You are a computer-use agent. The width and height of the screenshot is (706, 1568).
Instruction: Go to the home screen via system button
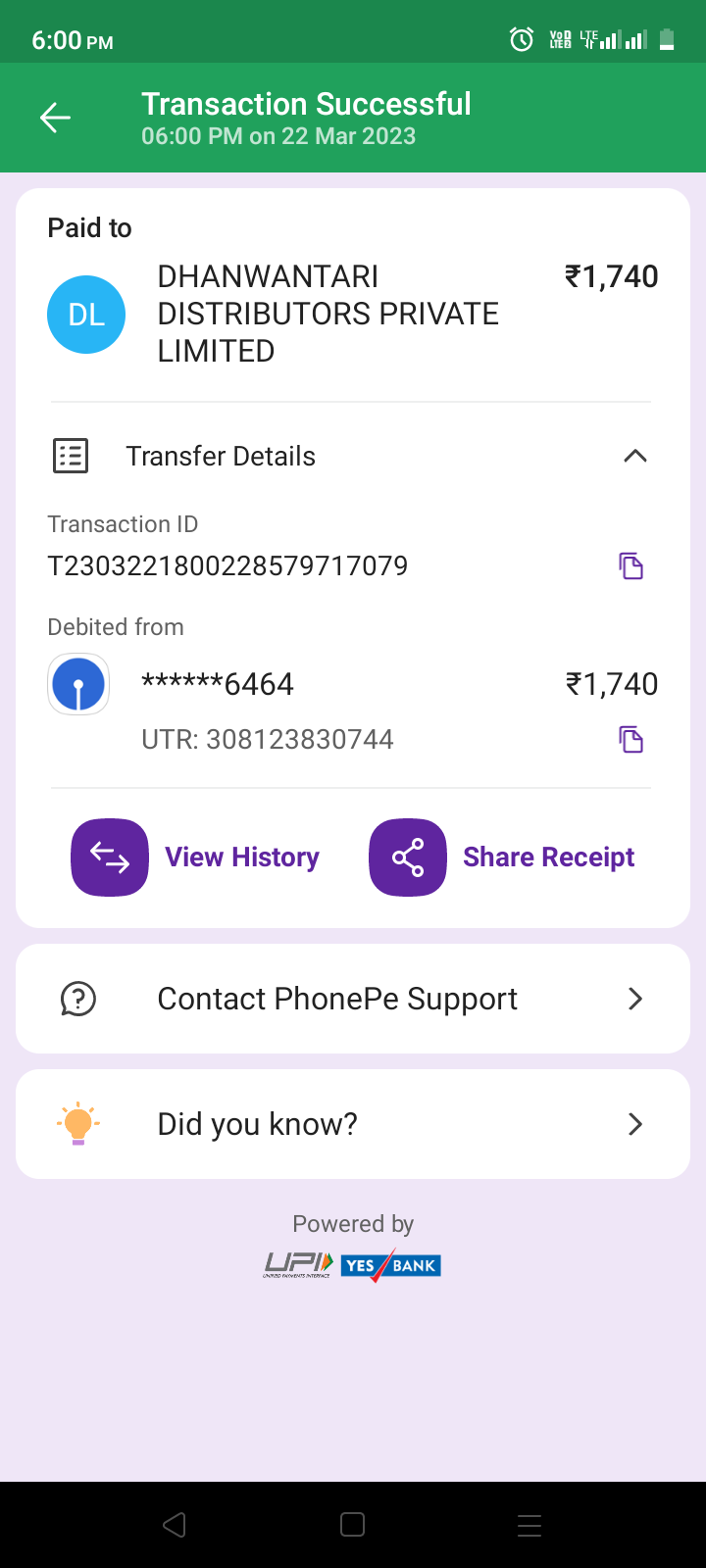click(x=353, y=1525)
